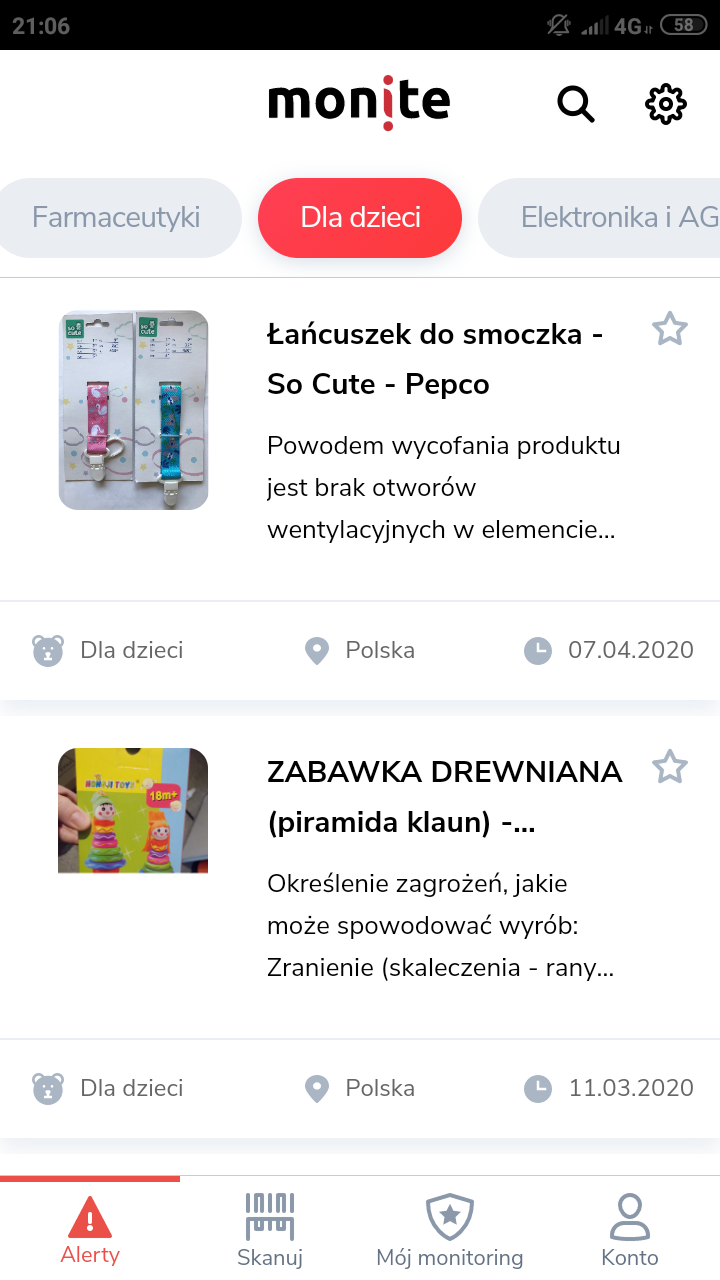The width and height of the screenshot is (720, 1280).
Task: Open the Mój monitoring tab
Action: tap(450, 1230)
